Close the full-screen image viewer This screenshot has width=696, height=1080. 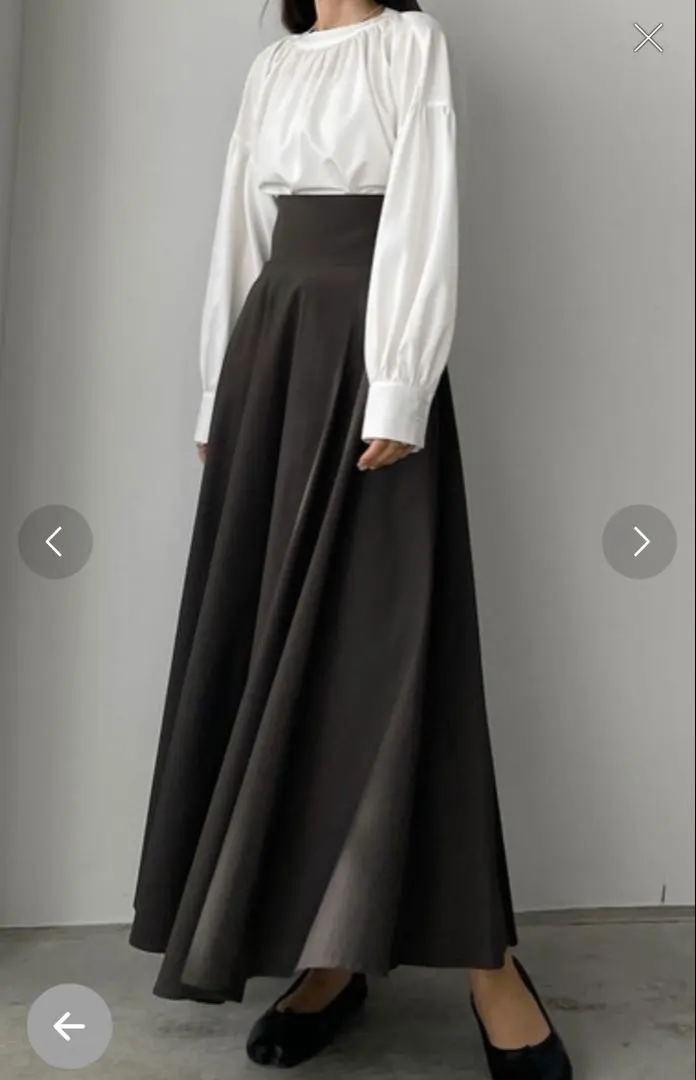point(648,38)
